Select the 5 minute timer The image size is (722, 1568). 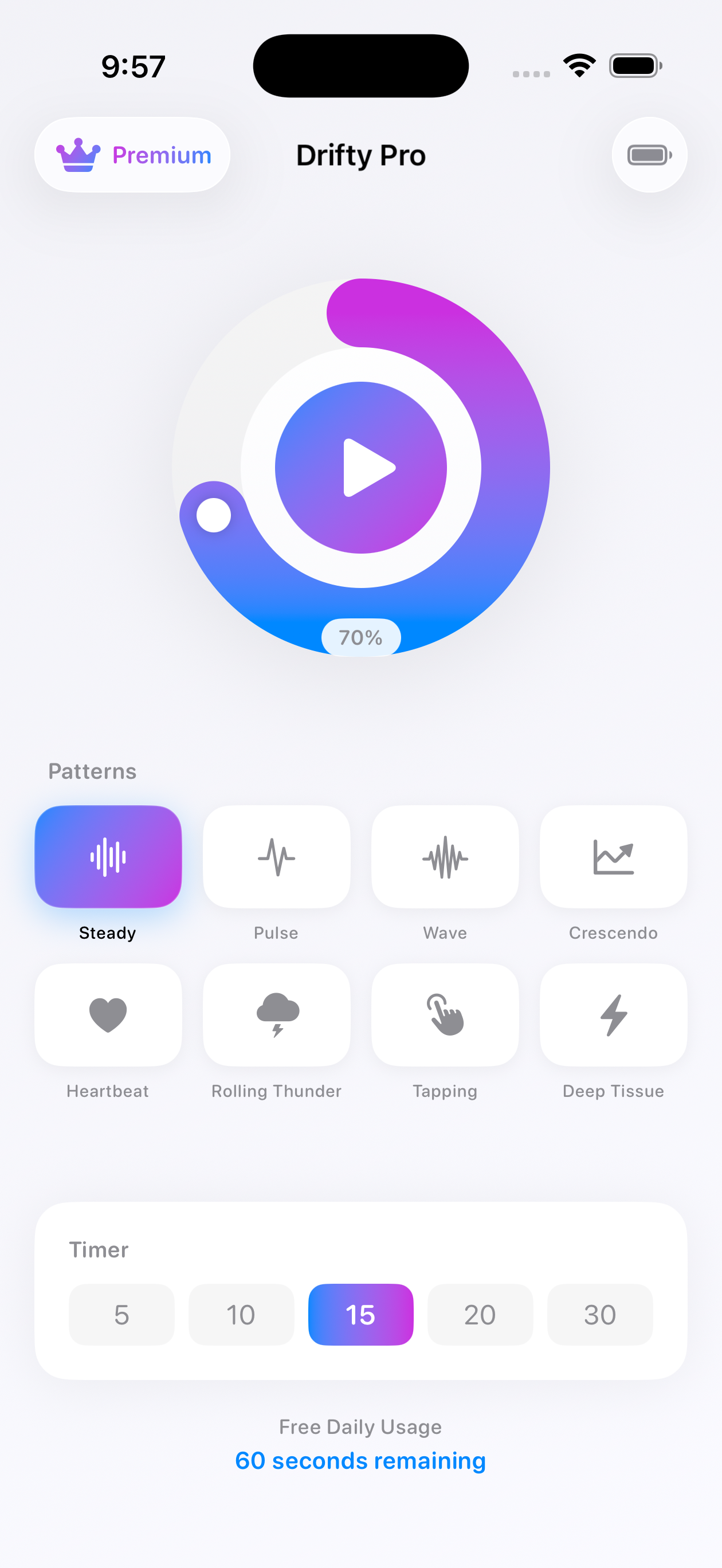point(121,1314)
